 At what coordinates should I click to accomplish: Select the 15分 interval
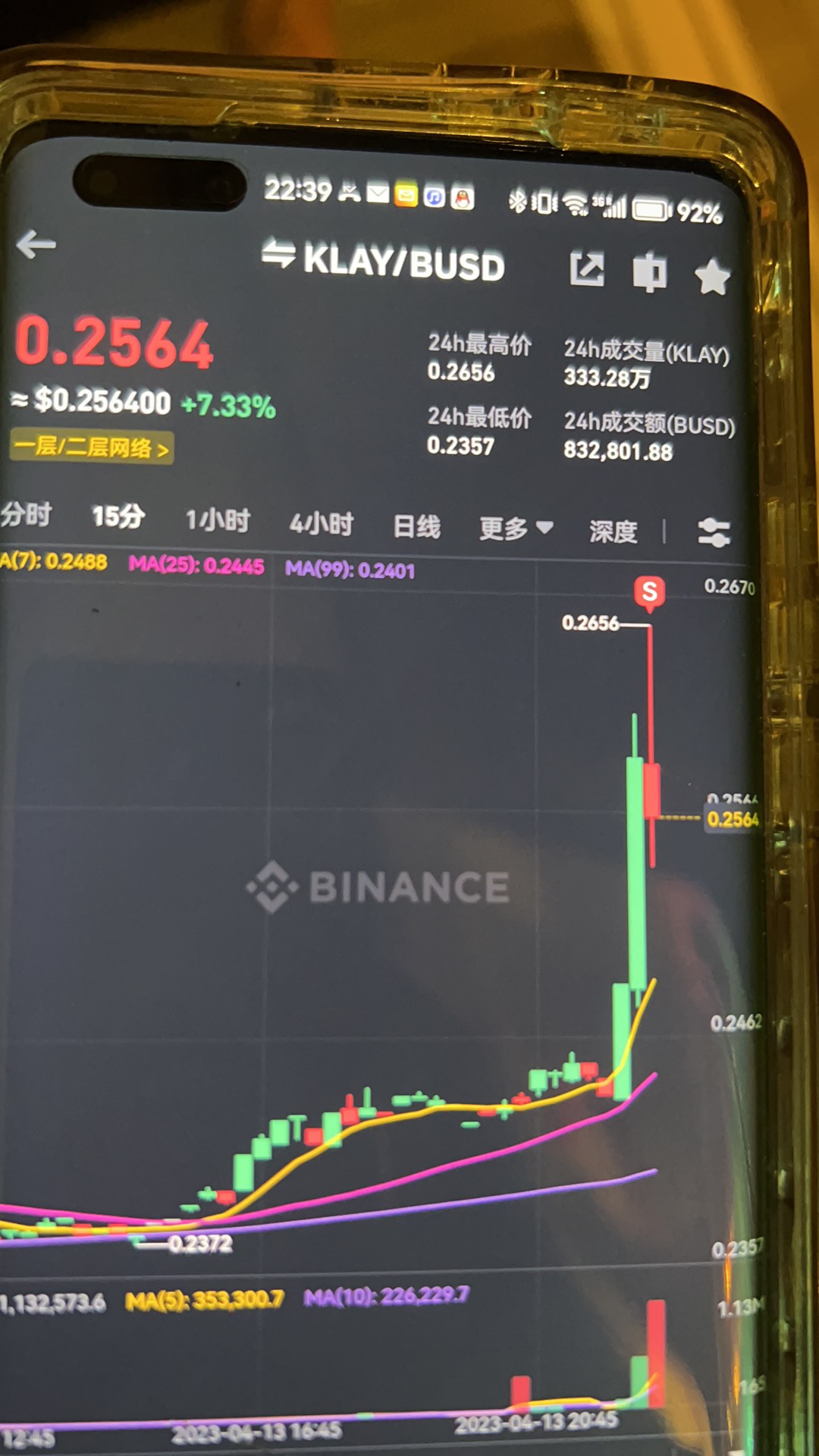point(118,517)
